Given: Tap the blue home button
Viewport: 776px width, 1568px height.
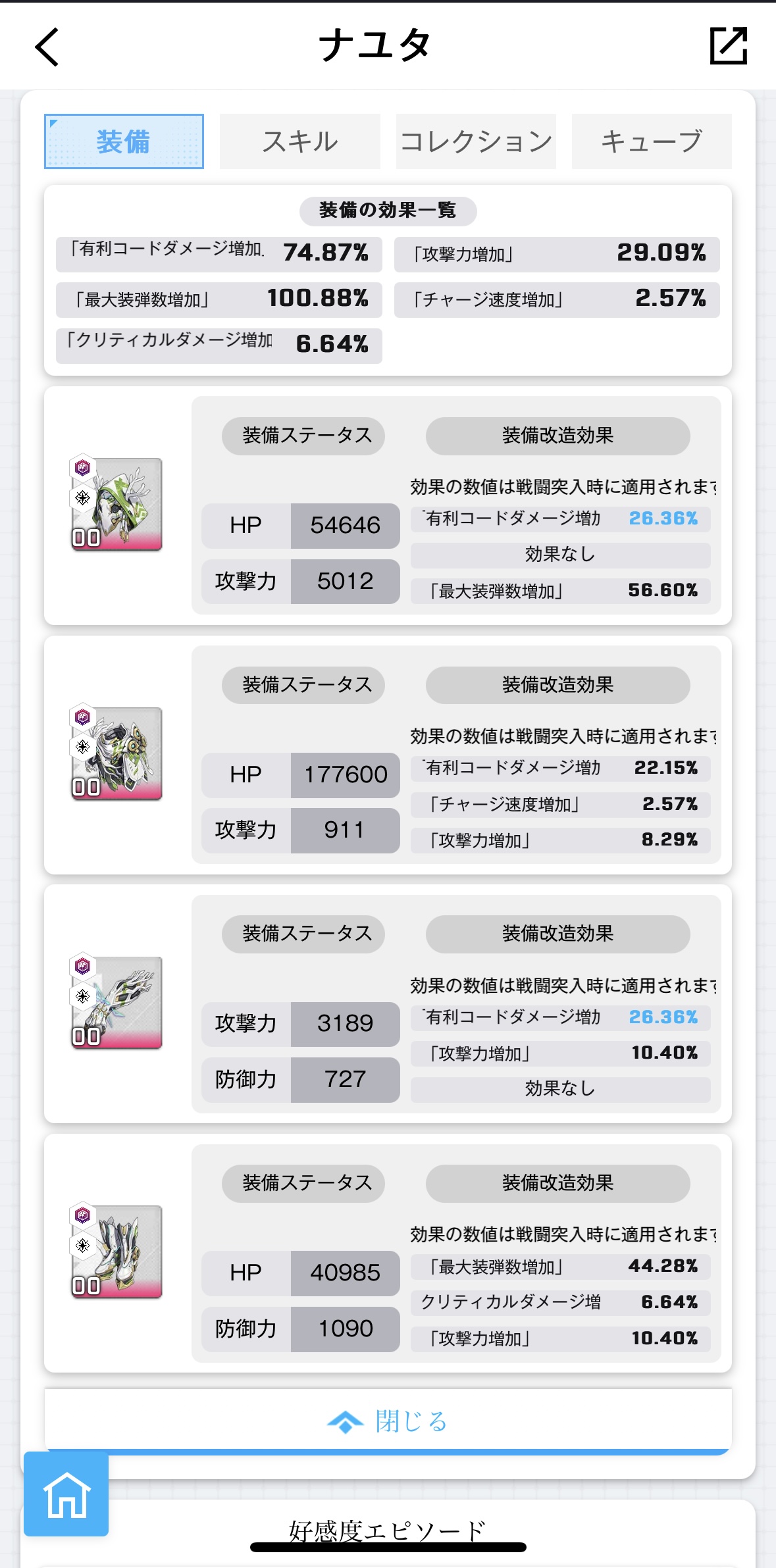Looking at the screenshot, I should (66, 1494).
